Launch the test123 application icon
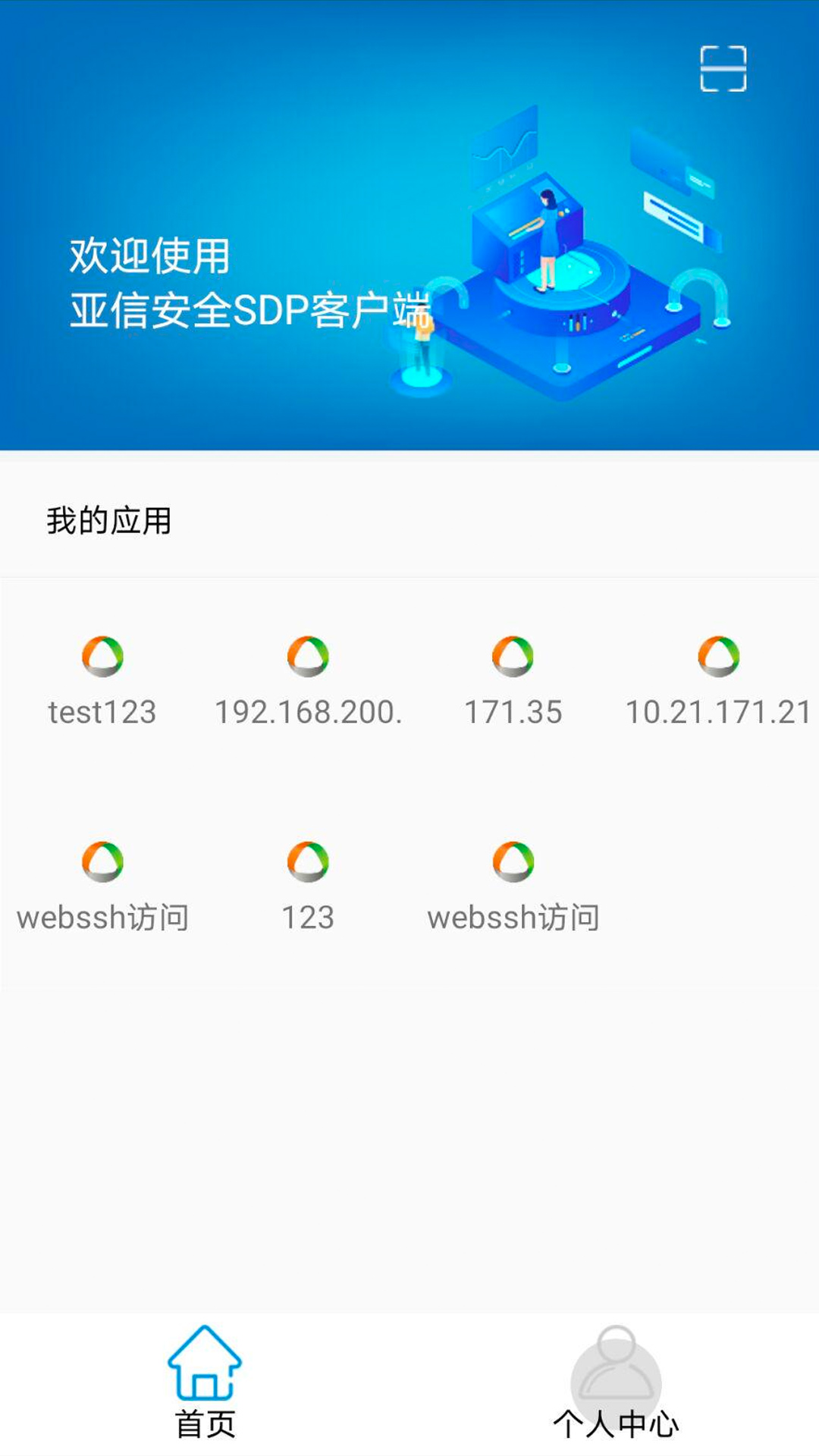This screenshot has height=1456, width=819. (102, 656)
